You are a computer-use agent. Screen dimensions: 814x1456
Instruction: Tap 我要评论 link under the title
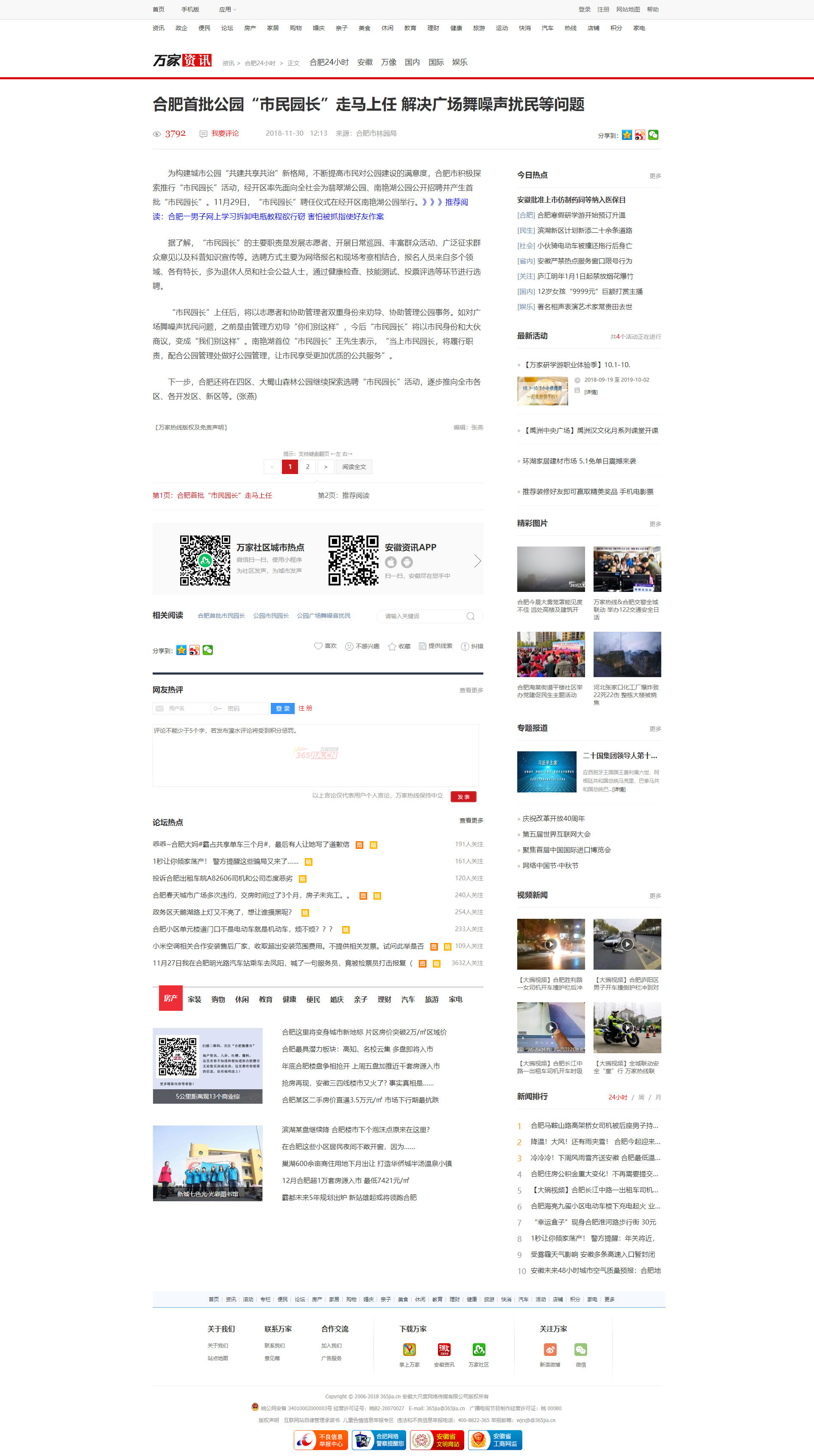click(x=224, y=134)
